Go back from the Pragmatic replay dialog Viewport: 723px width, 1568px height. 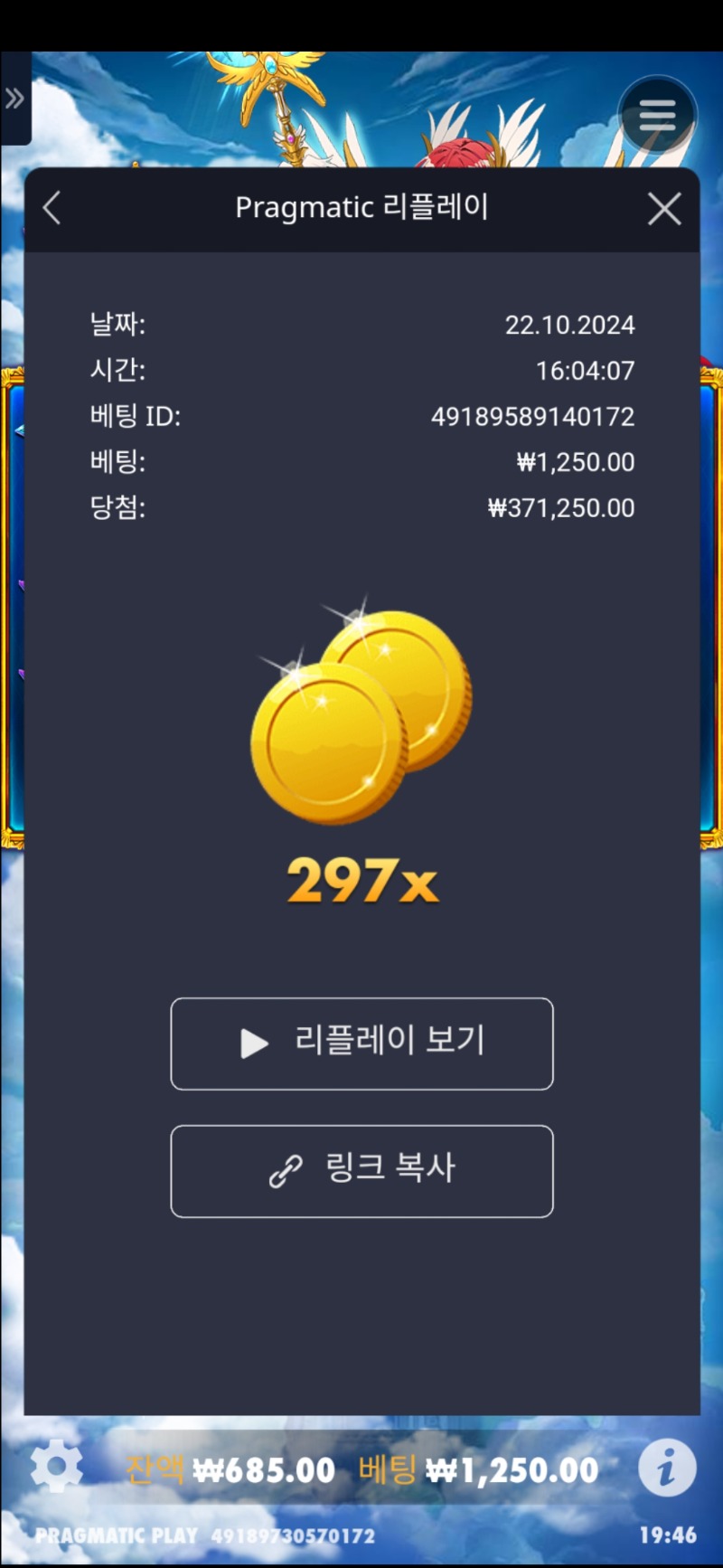click(x=52, y=208)
